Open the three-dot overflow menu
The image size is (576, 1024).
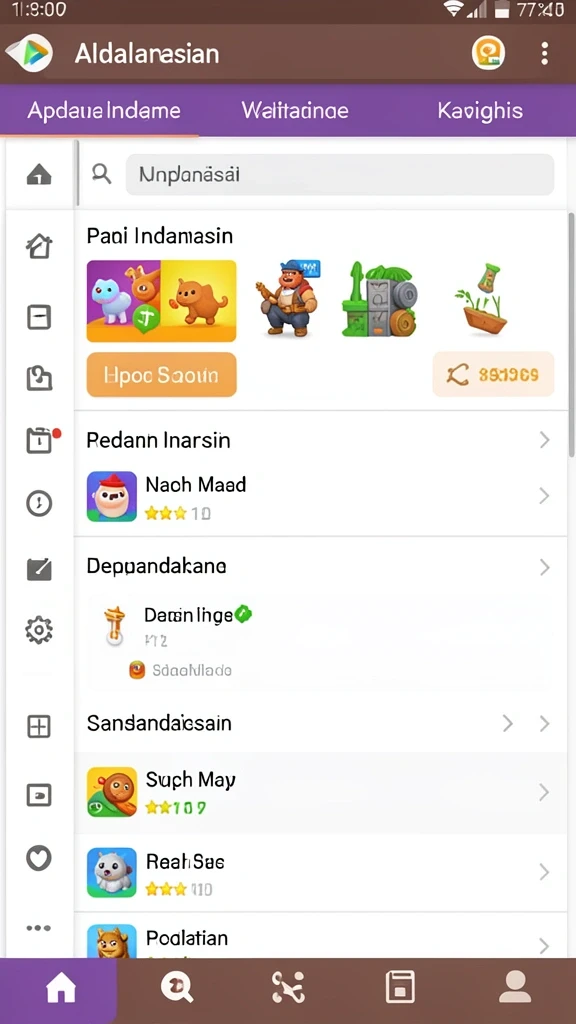pyautogui.click(x=544, y=54)
